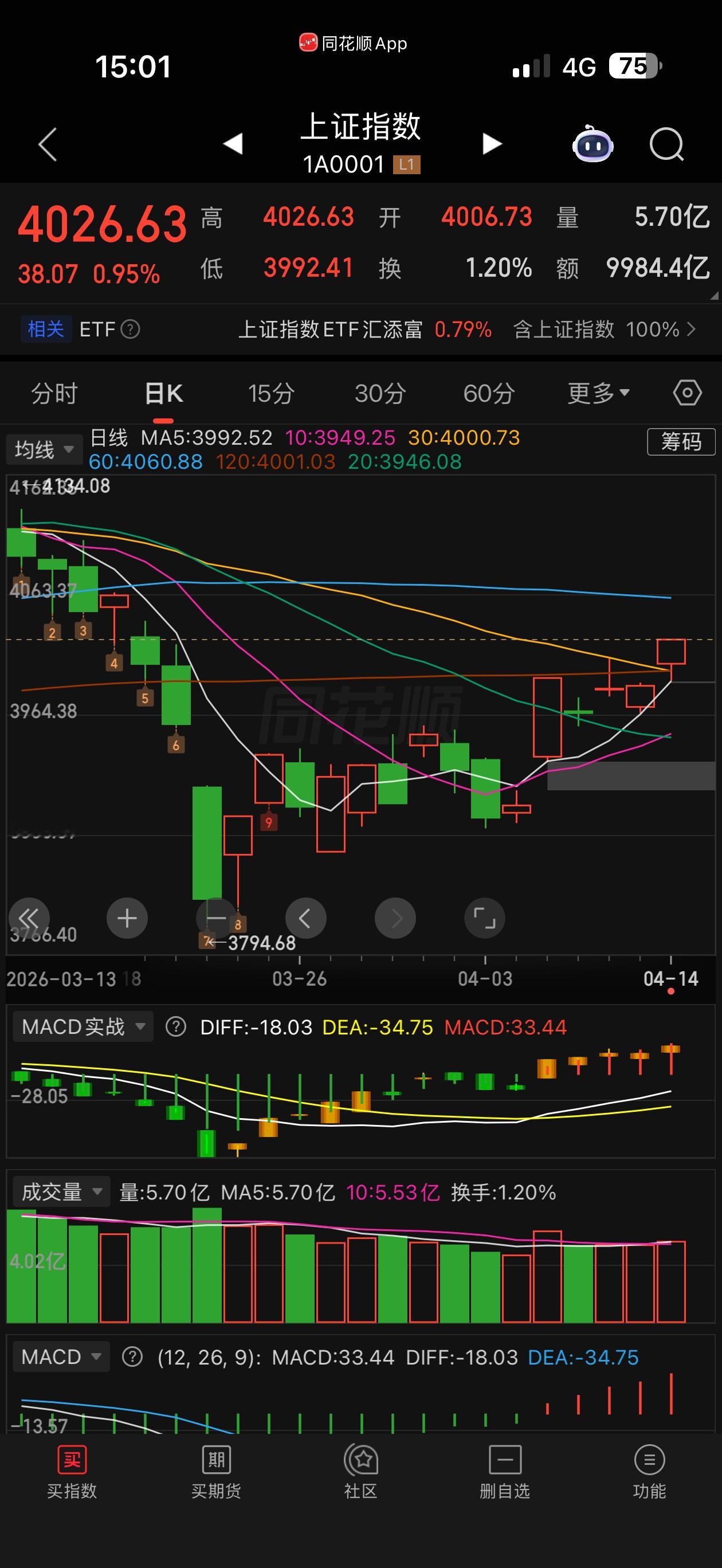
Task: Expand chart using fullscreen icon
Action: [485, 919]
